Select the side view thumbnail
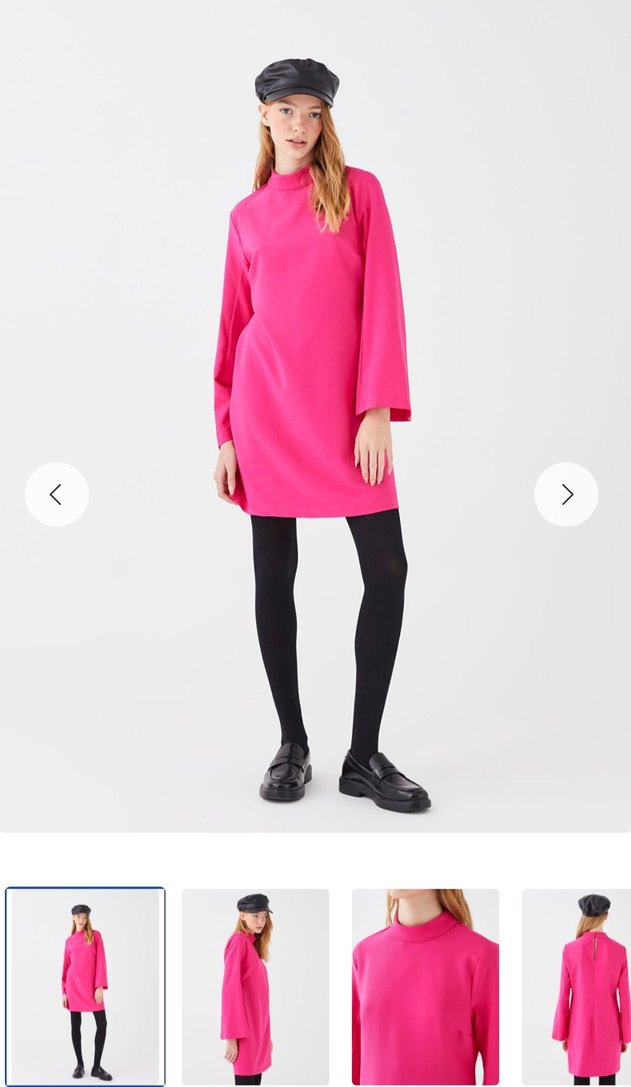The width and height of the screenshot is (631, 1087). [255, 985]
